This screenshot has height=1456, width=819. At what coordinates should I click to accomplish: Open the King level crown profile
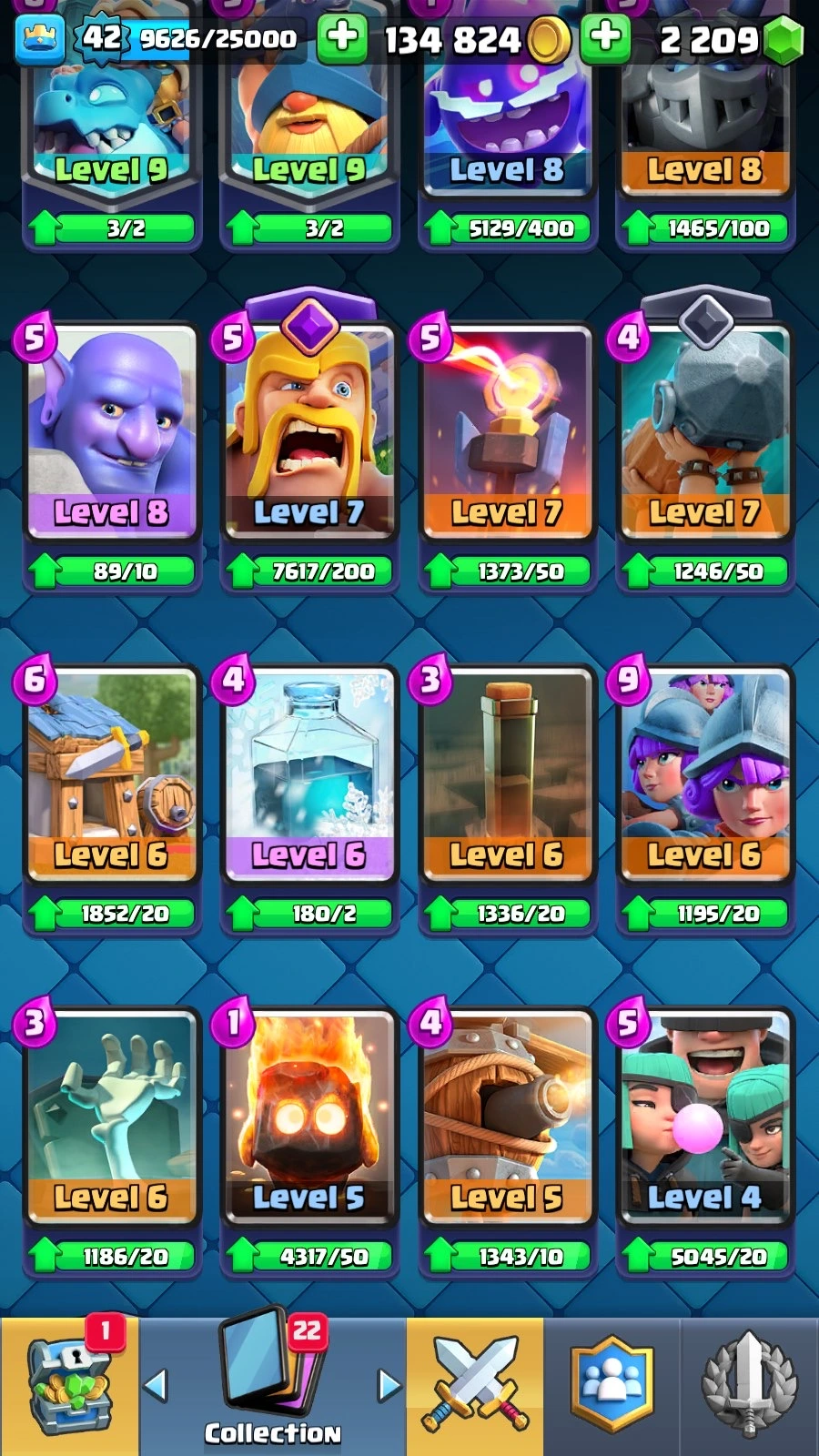pos(41,38)
